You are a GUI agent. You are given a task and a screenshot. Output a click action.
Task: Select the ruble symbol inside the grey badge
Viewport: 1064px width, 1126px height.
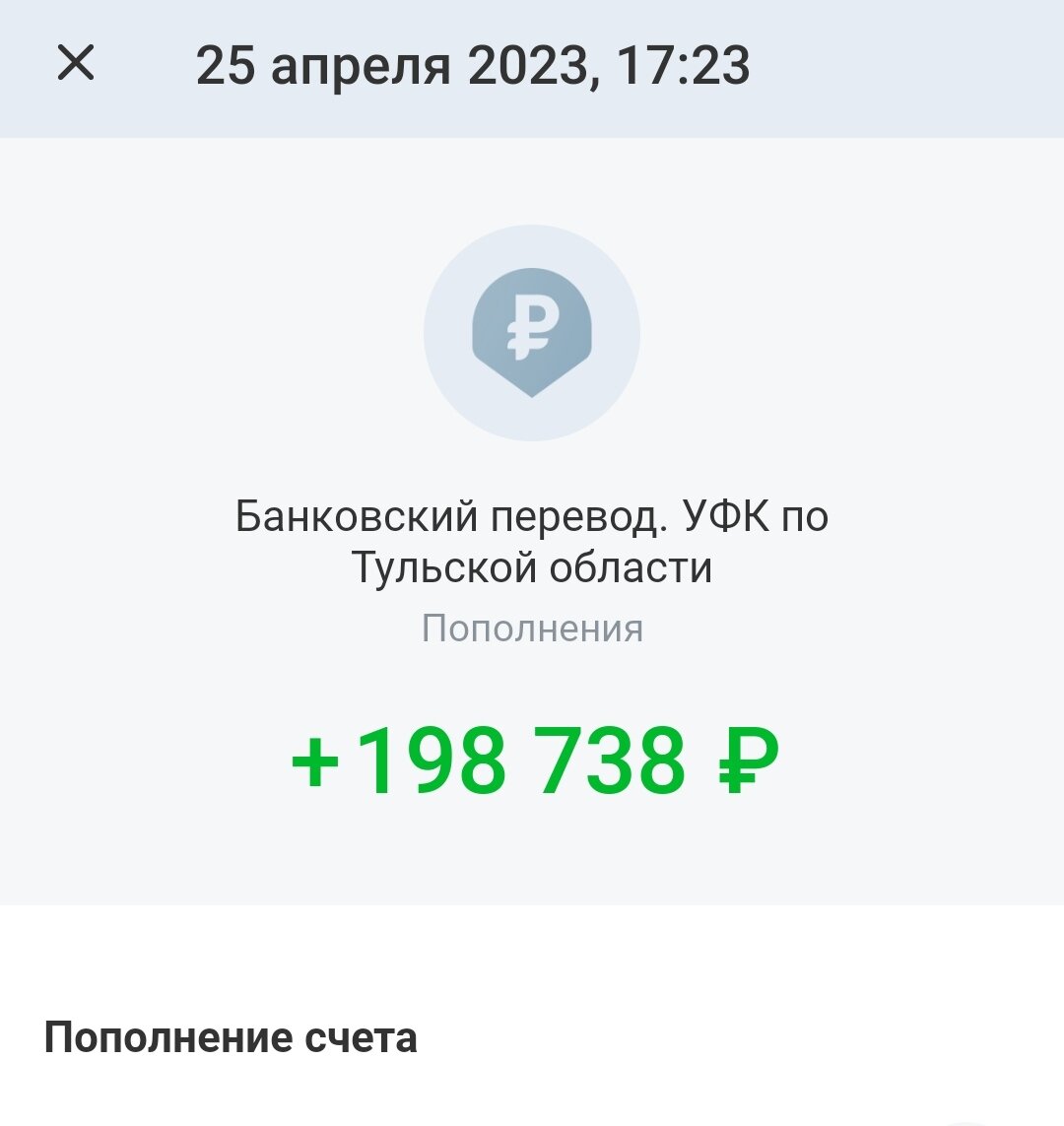pyautogui.click(x=530, y=325)
